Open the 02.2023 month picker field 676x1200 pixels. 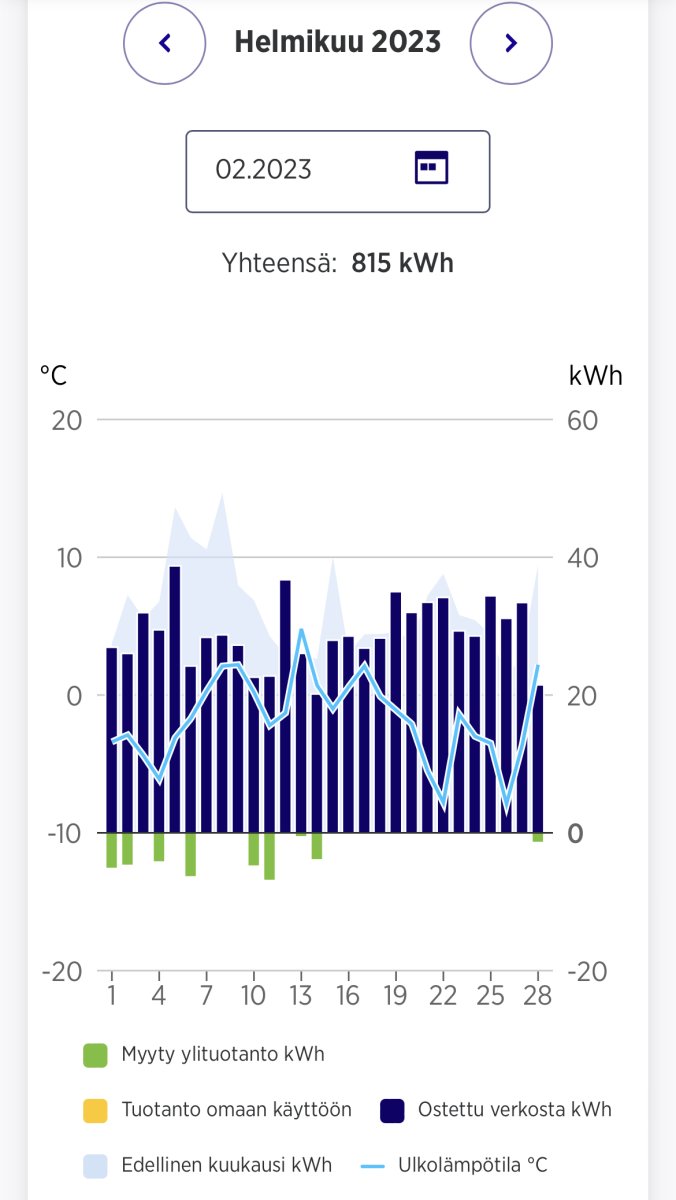point(338,171)
